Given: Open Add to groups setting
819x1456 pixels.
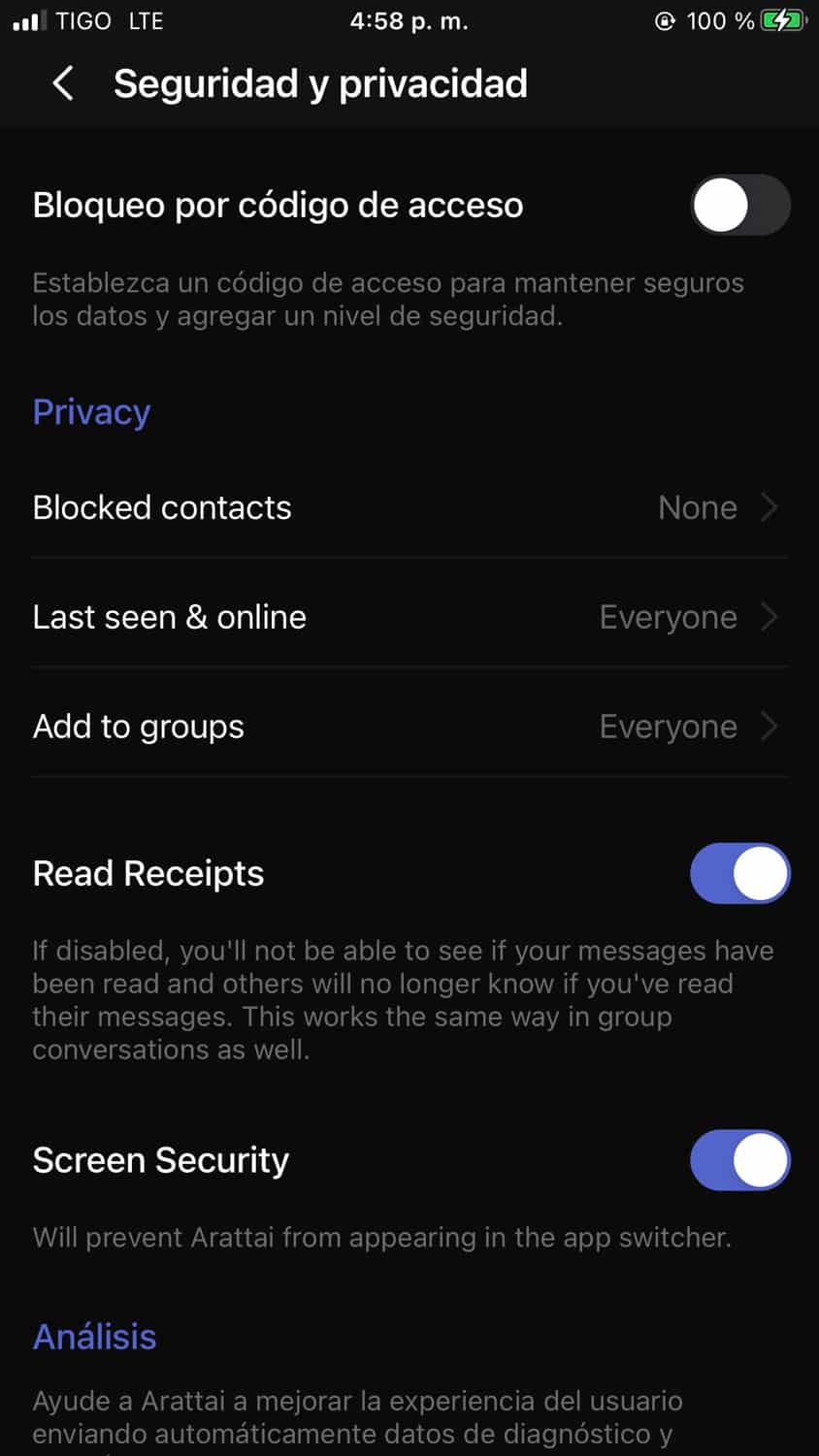Looking at the screenshot, I should (409, 727).
